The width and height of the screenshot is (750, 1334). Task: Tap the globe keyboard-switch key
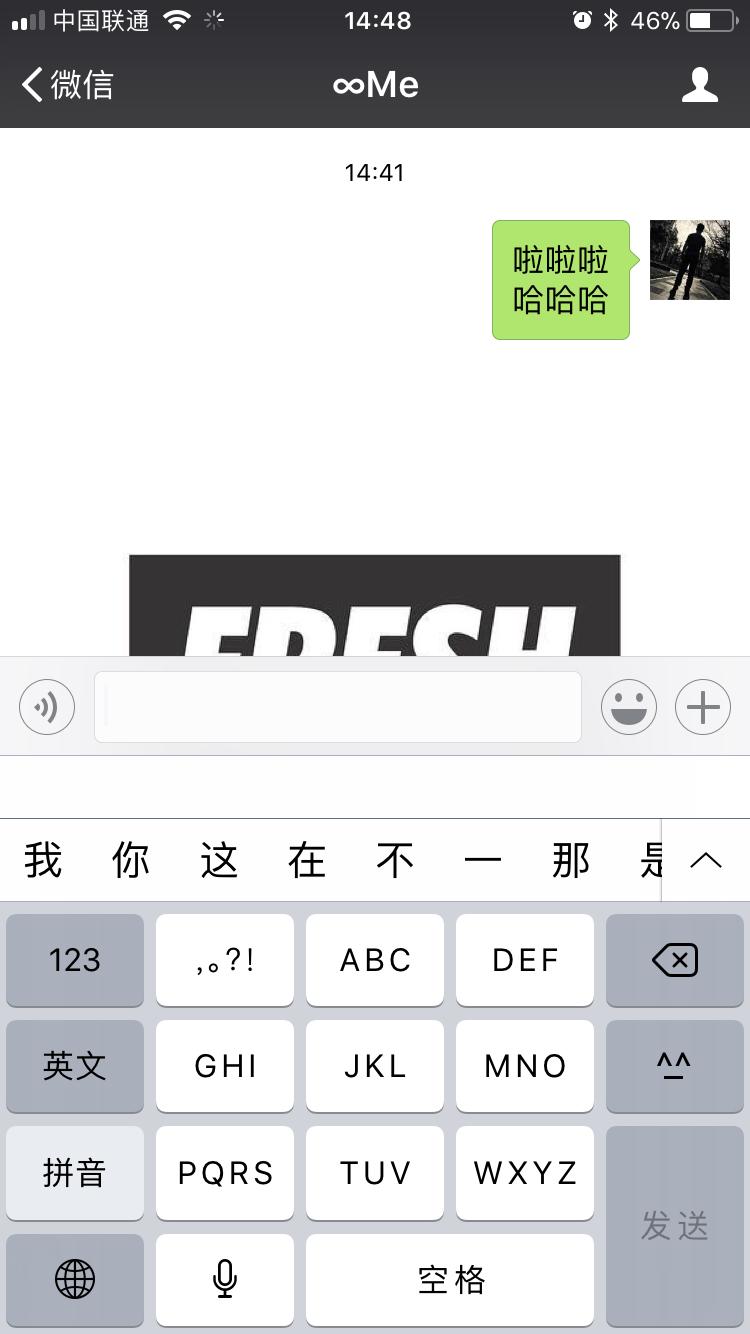75,1280
